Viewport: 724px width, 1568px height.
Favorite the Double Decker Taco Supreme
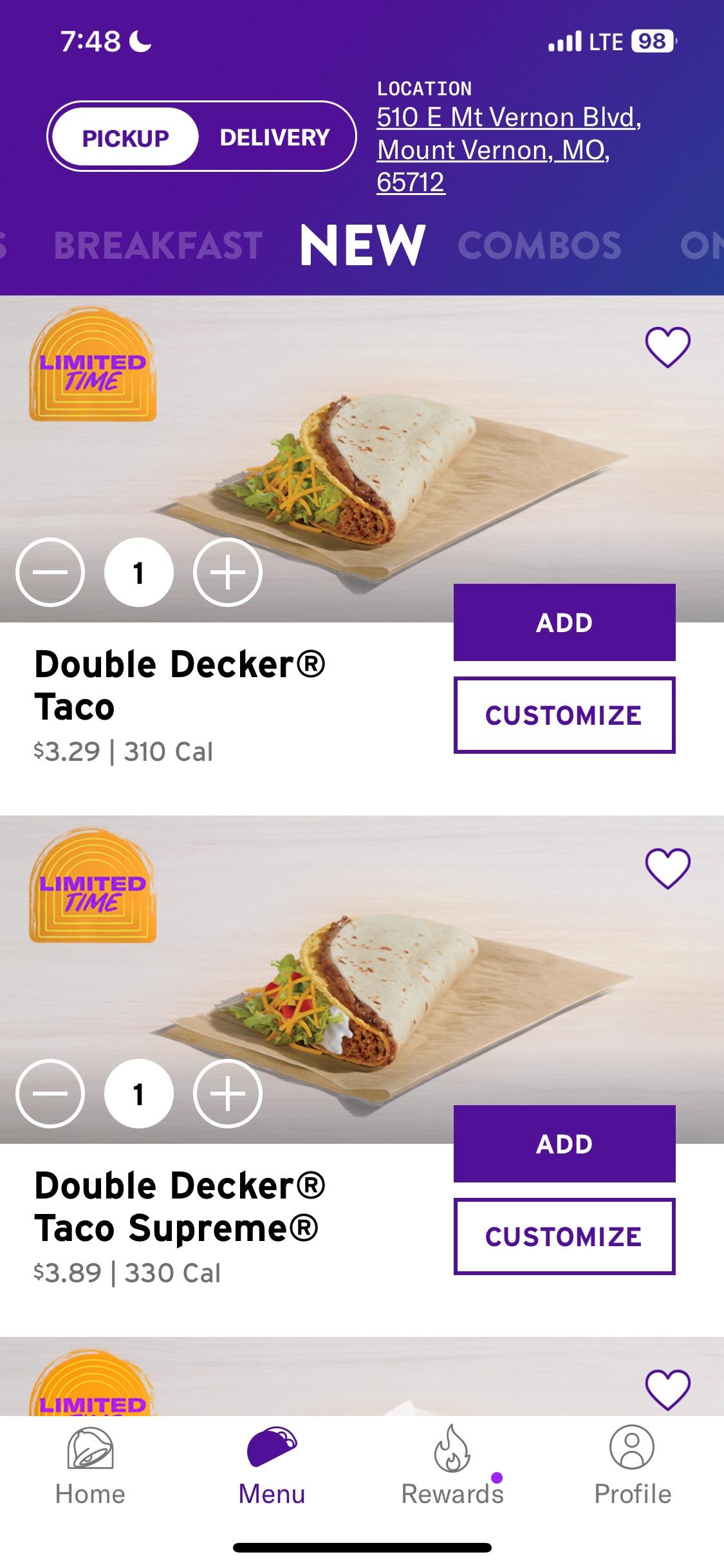point(667,868)
